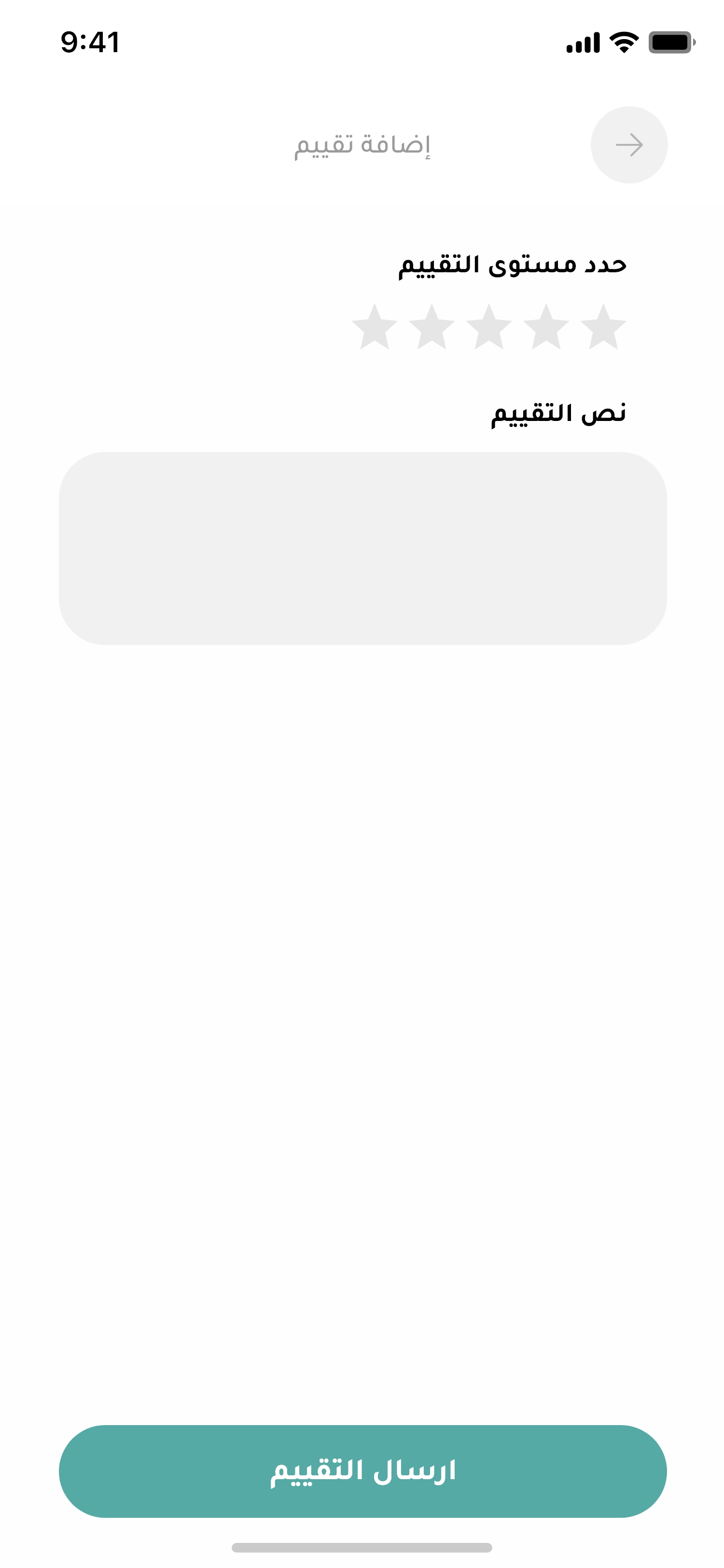Give the full five-star rating

[x=374, y=327]
